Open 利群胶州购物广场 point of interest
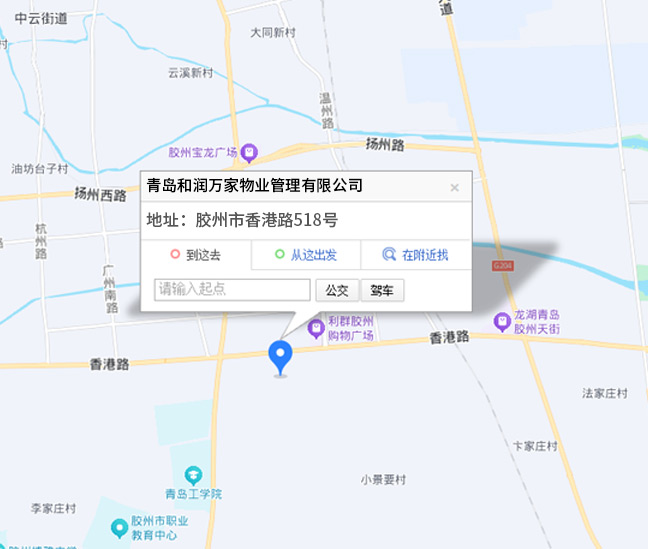The image size is (648, 549). (x=316, y=326)
